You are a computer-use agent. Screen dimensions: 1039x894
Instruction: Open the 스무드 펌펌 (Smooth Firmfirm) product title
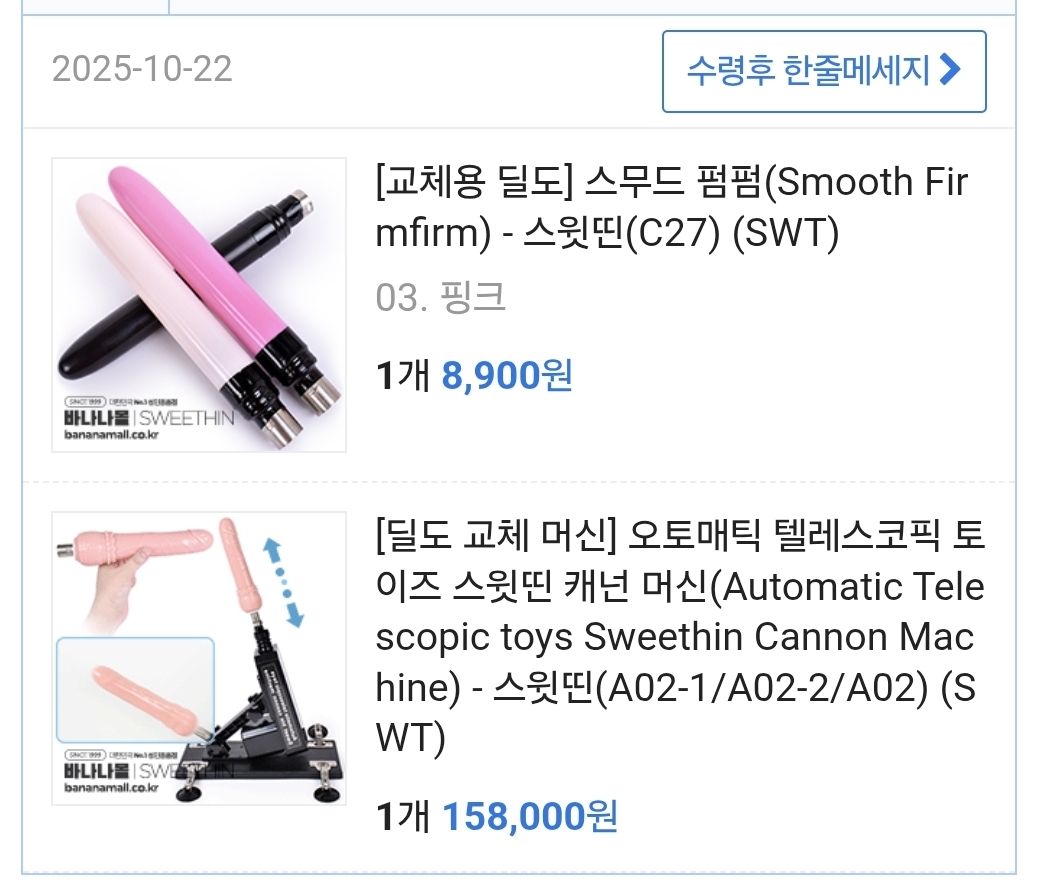[672, 208]
